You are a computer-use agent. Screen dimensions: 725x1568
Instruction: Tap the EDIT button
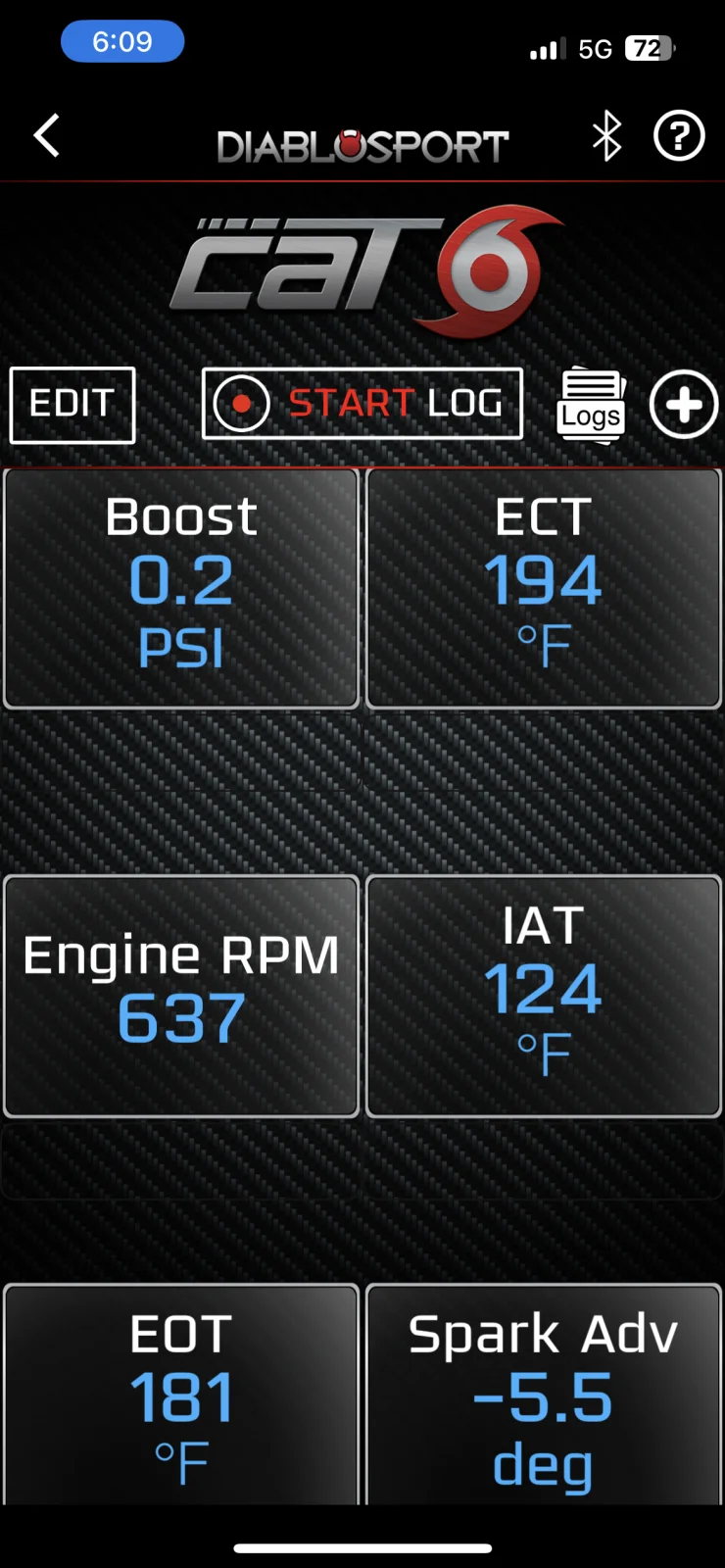click(72, 405)
